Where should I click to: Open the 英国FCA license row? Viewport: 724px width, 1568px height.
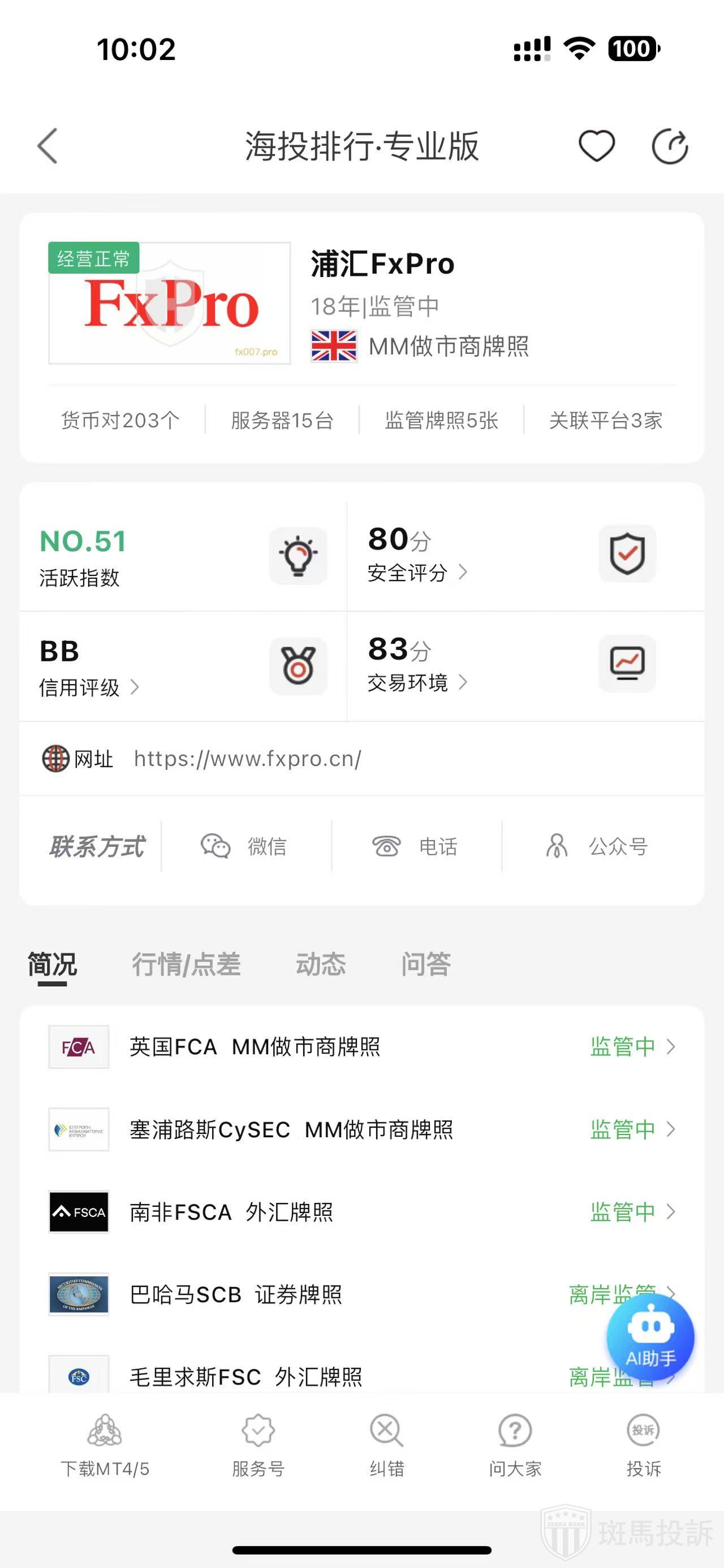pos(361,1047)
